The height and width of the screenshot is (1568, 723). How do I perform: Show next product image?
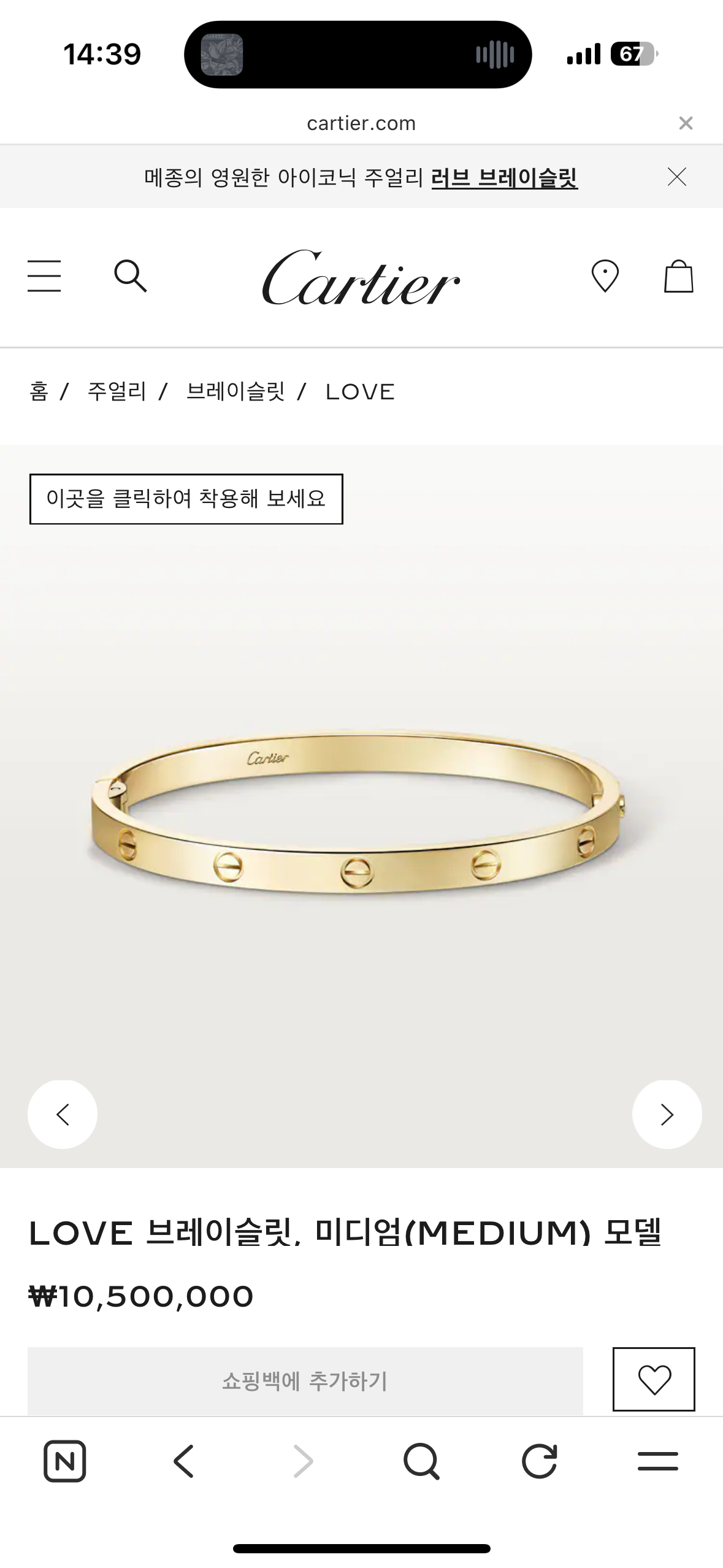tap(667, 1115)
